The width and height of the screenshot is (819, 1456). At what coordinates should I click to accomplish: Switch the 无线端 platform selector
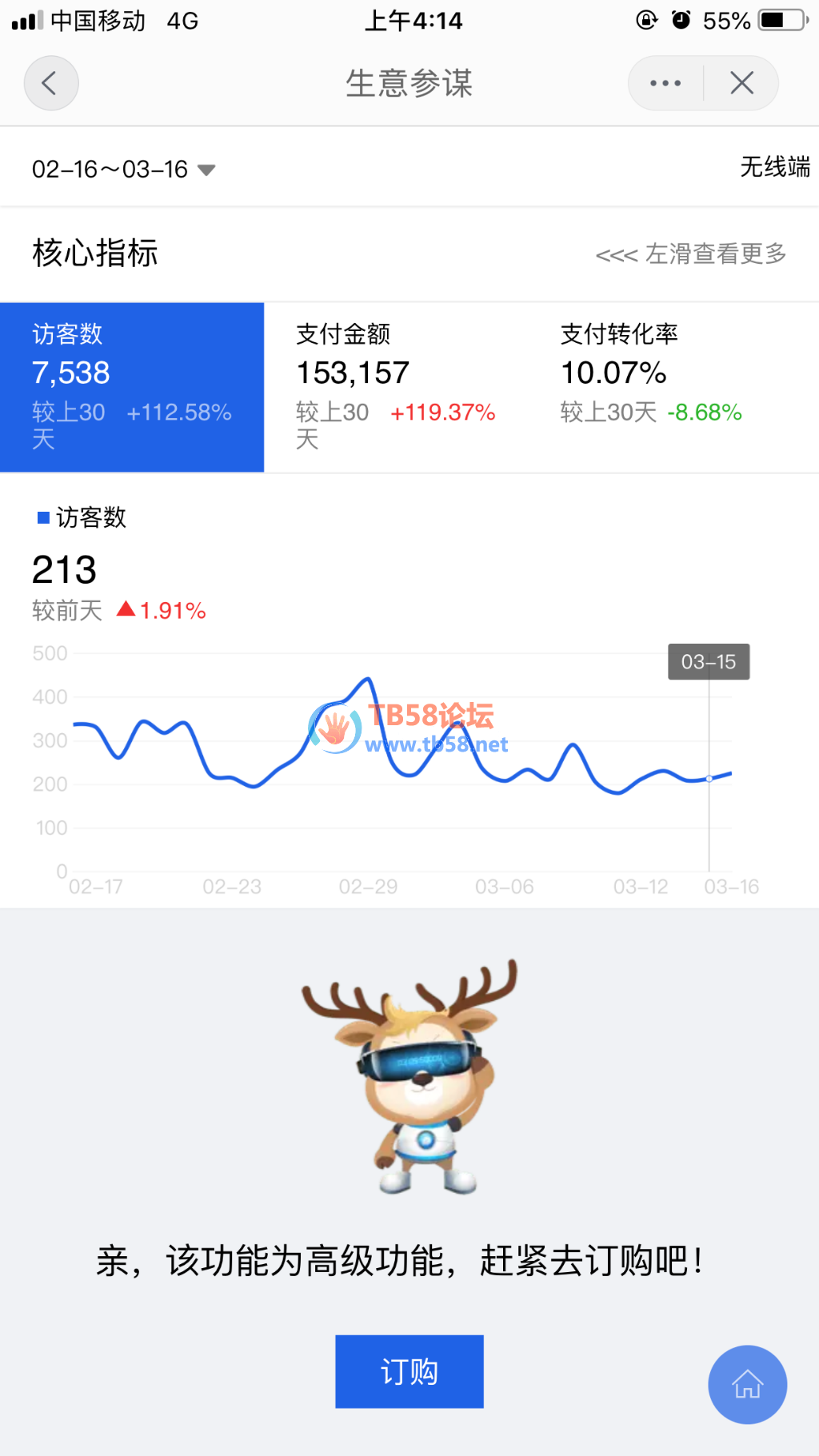click(774, 167)
